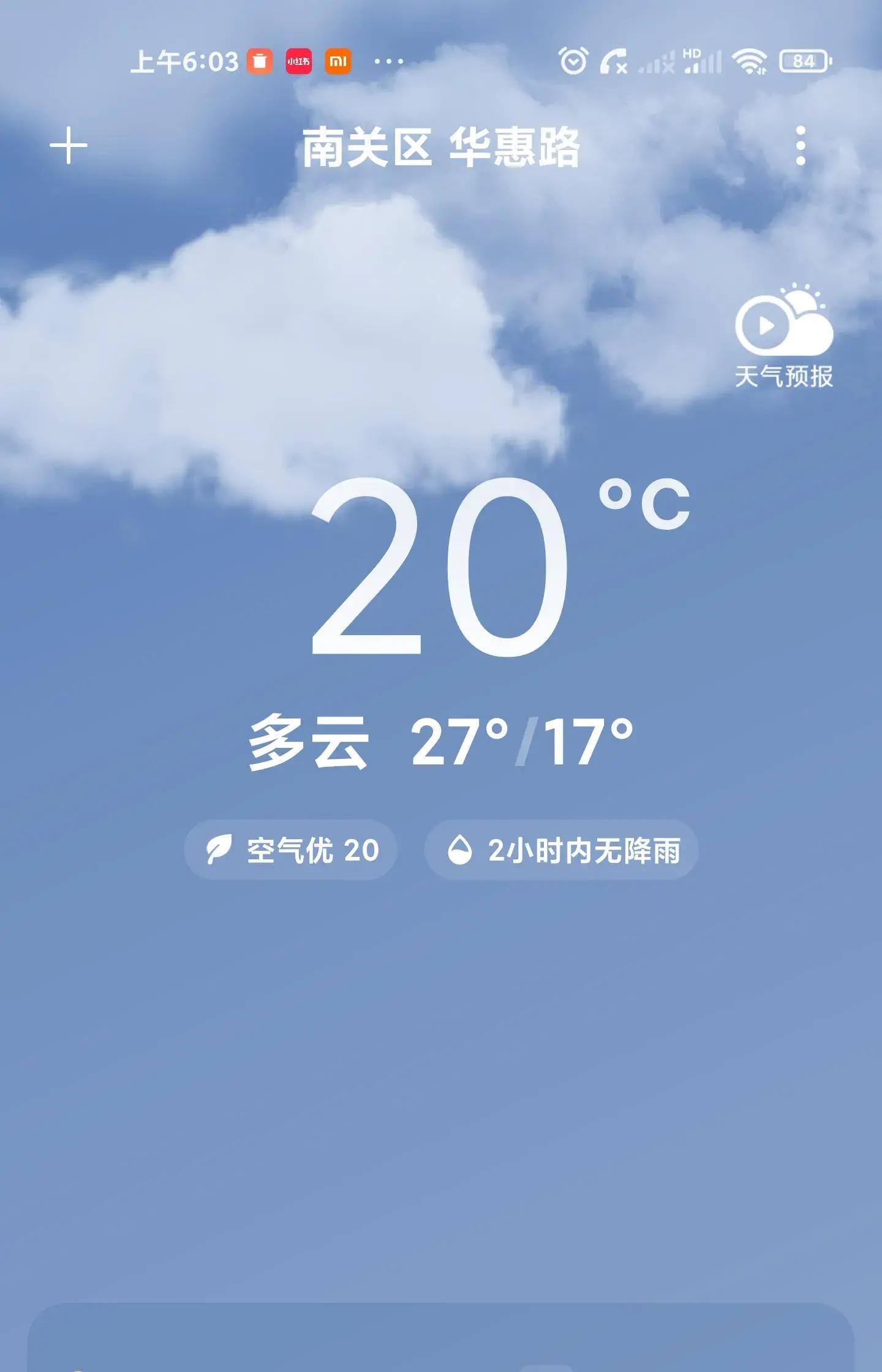
Task: View the 2小时内无降雨 rainfall forecast chip
Action: 562,850
